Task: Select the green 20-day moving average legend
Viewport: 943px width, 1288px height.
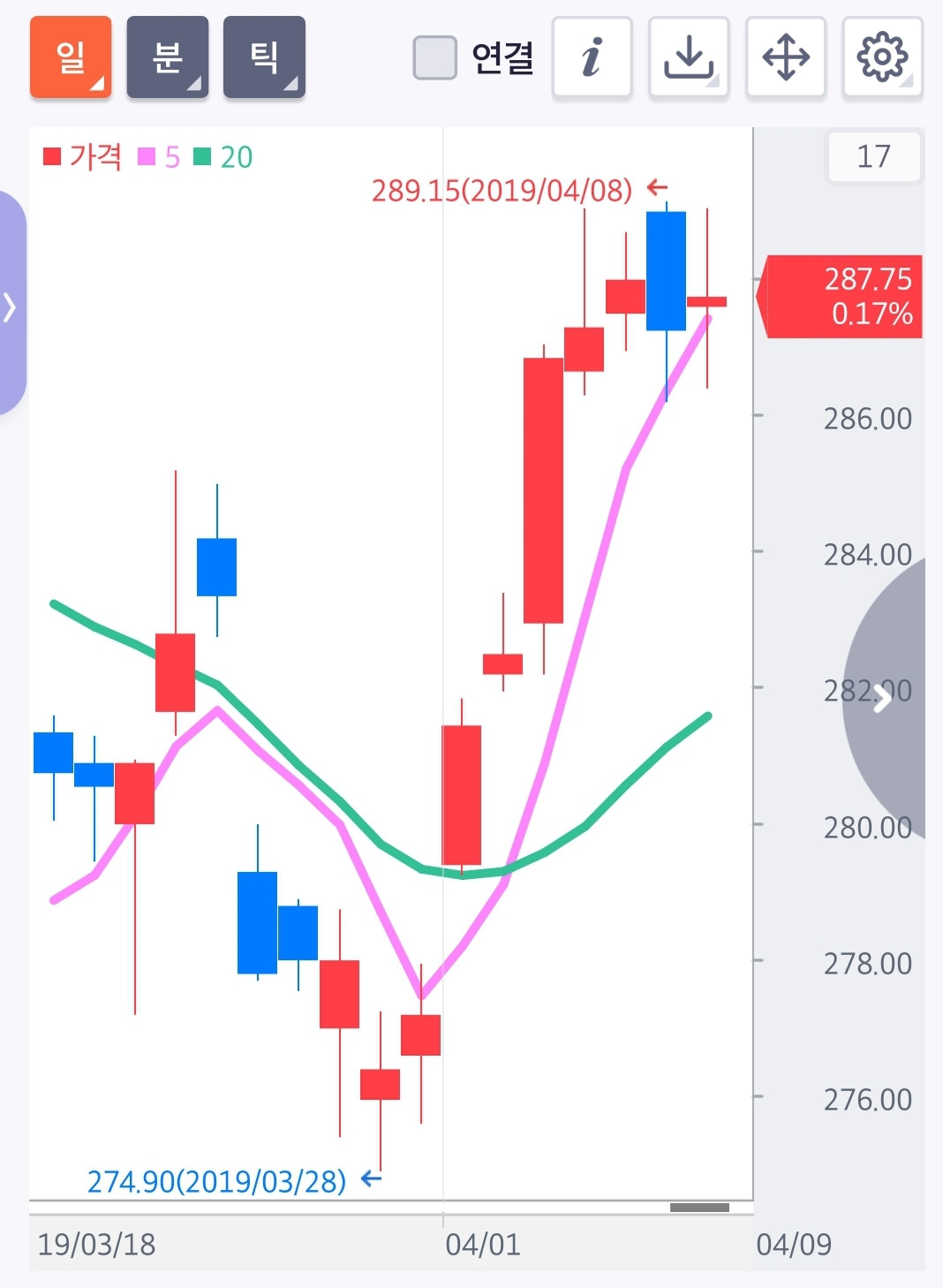Action: [x=219, y=156]
